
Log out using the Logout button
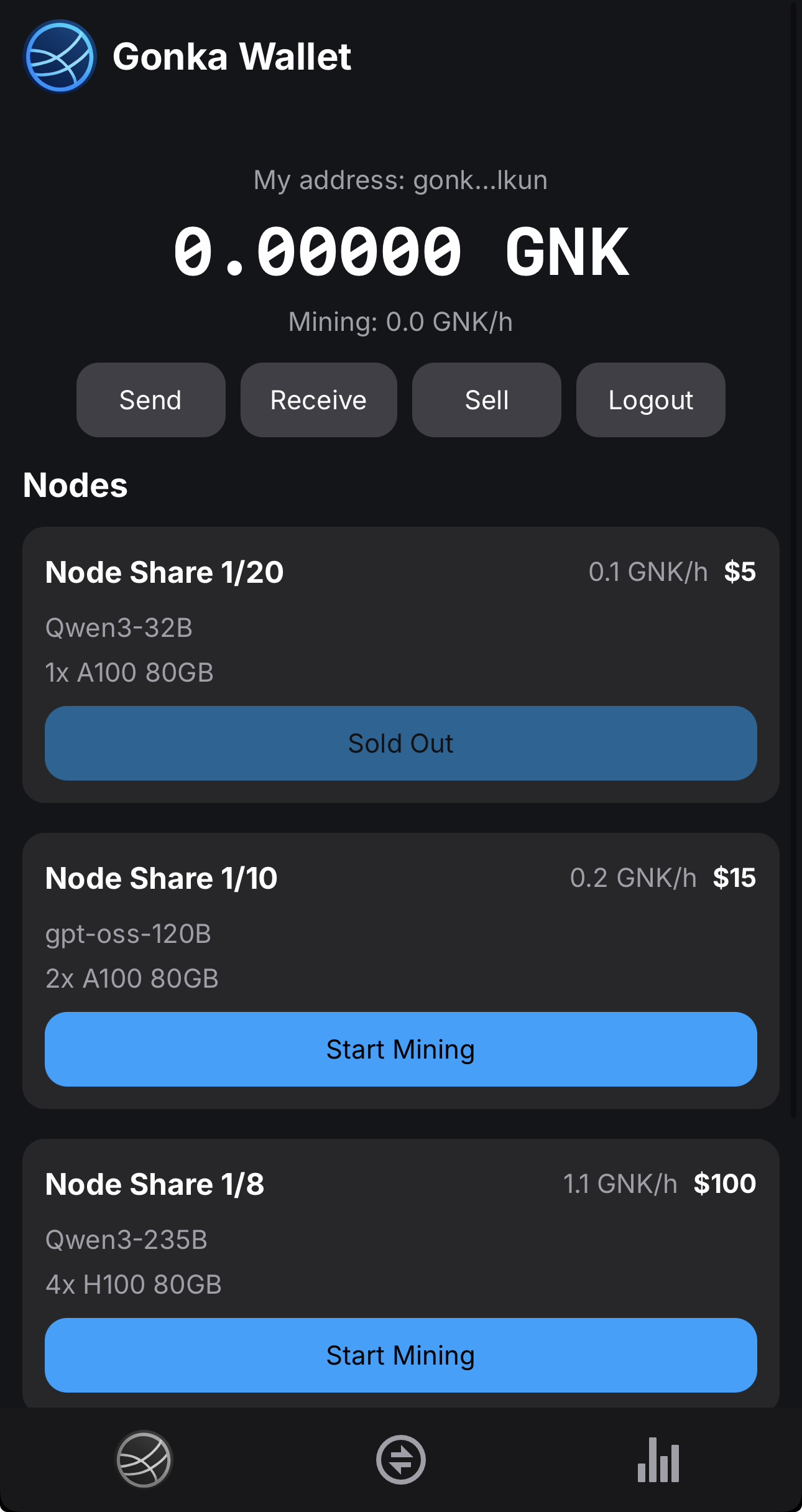click(650, 399)
